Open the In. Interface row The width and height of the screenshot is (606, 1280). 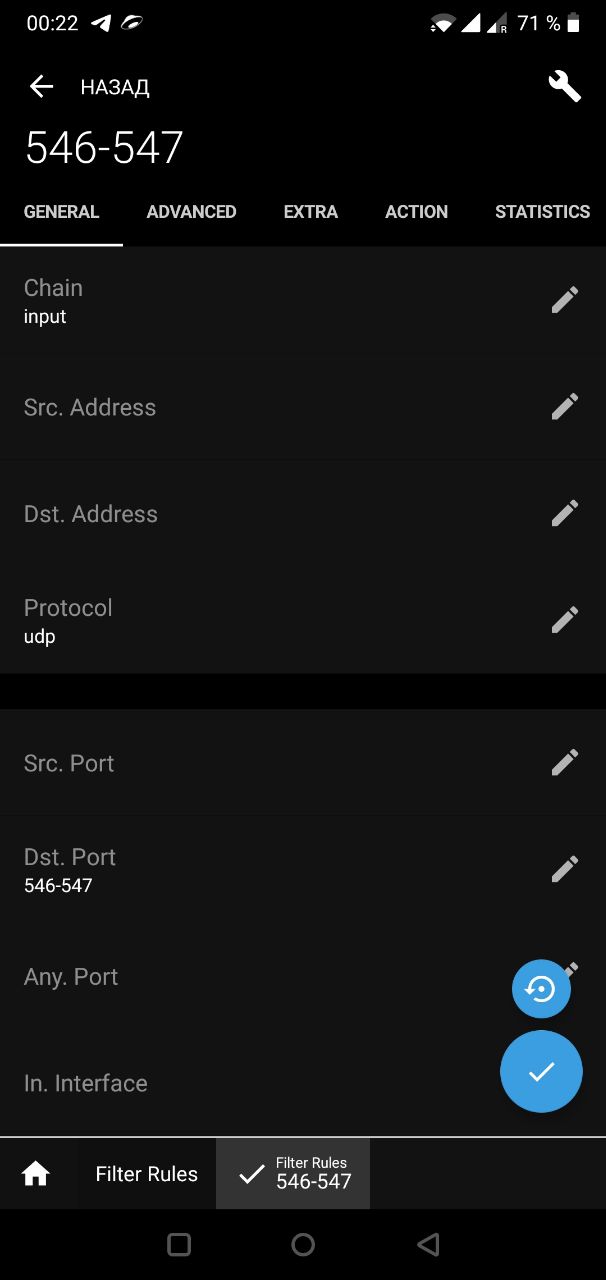[303, 1083]
